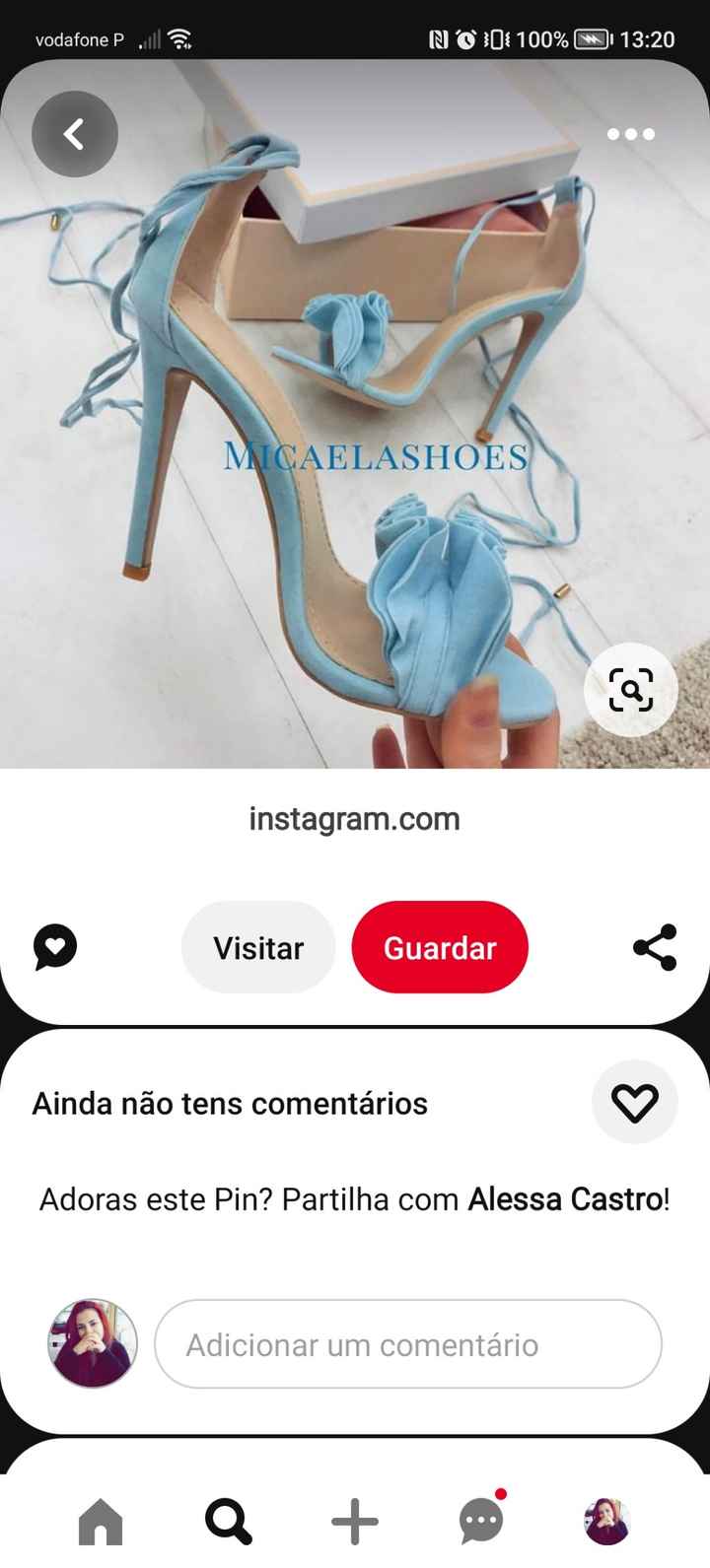
Task: Expand the pin image to full view
Action: (x=355, y=414)
